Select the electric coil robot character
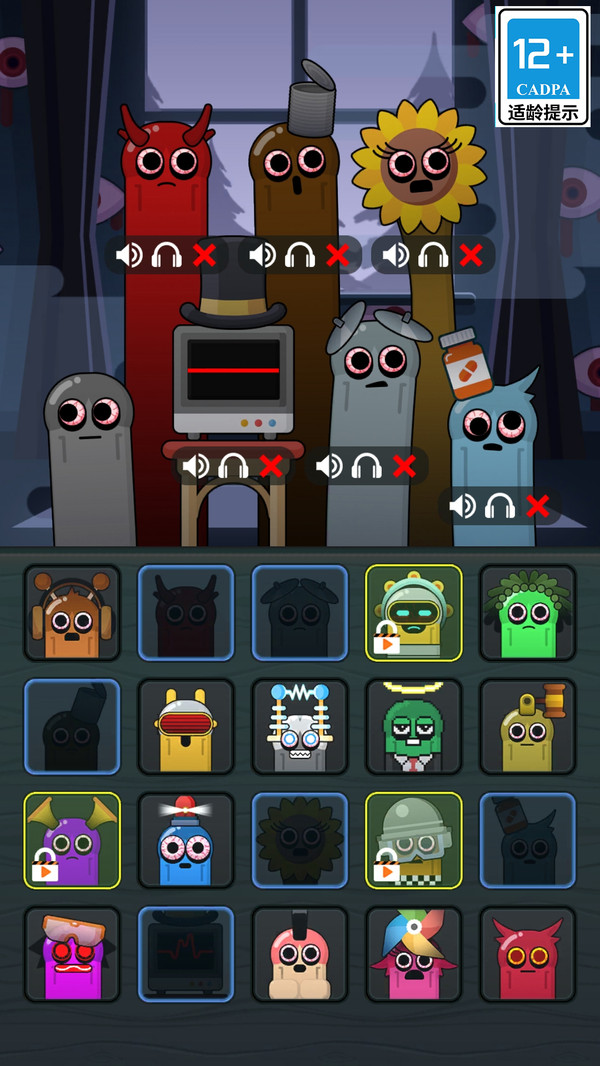This screenshot has height=1066, width=600. [x=299, y=727]
